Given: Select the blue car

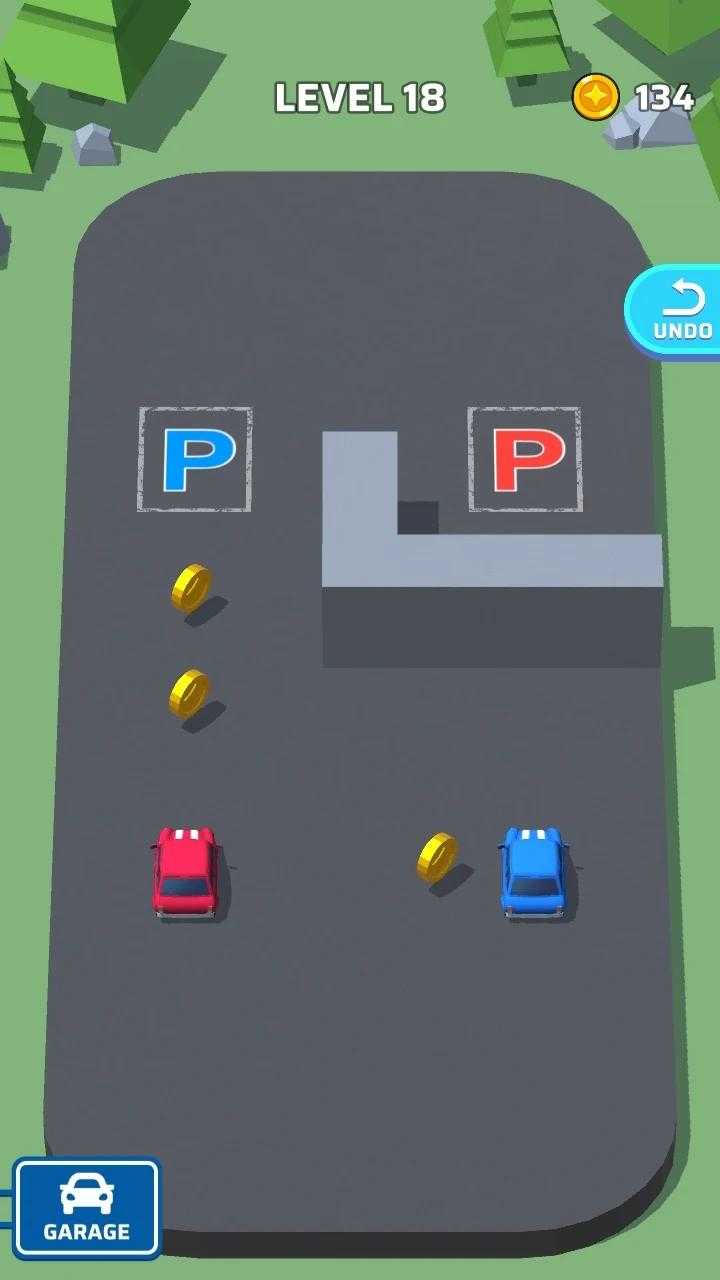Looking at the screenshot, I should (534, 871).
